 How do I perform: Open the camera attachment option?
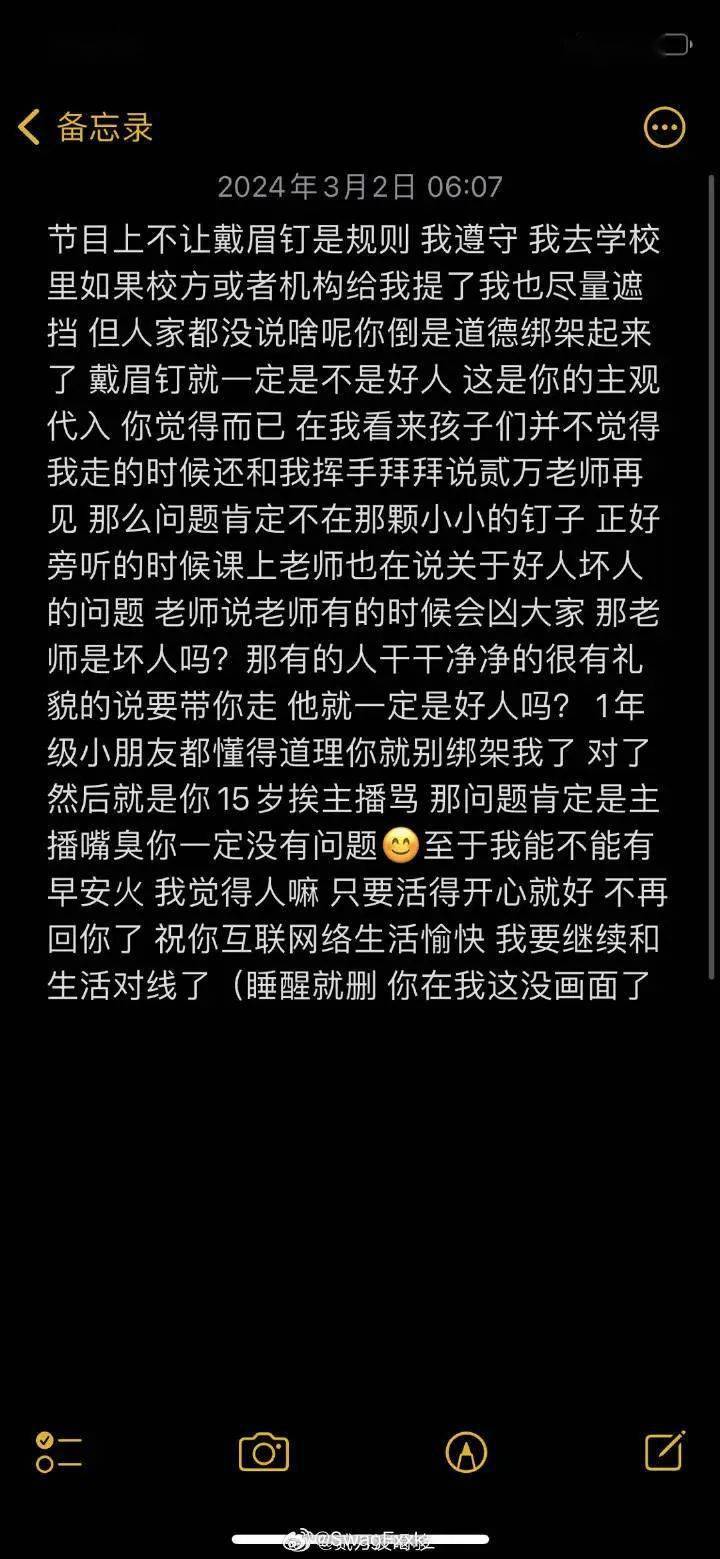[x=264, y=1452]
